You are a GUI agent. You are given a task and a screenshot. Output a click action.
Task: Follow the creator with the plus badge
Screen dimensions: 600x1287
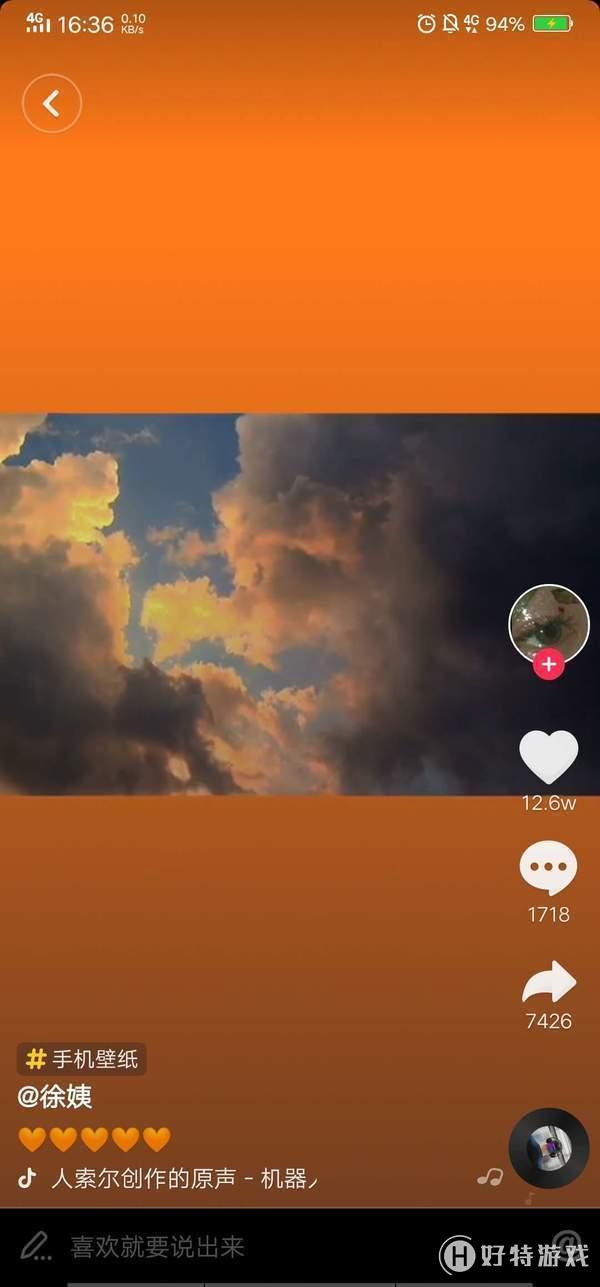click(549, 664)
